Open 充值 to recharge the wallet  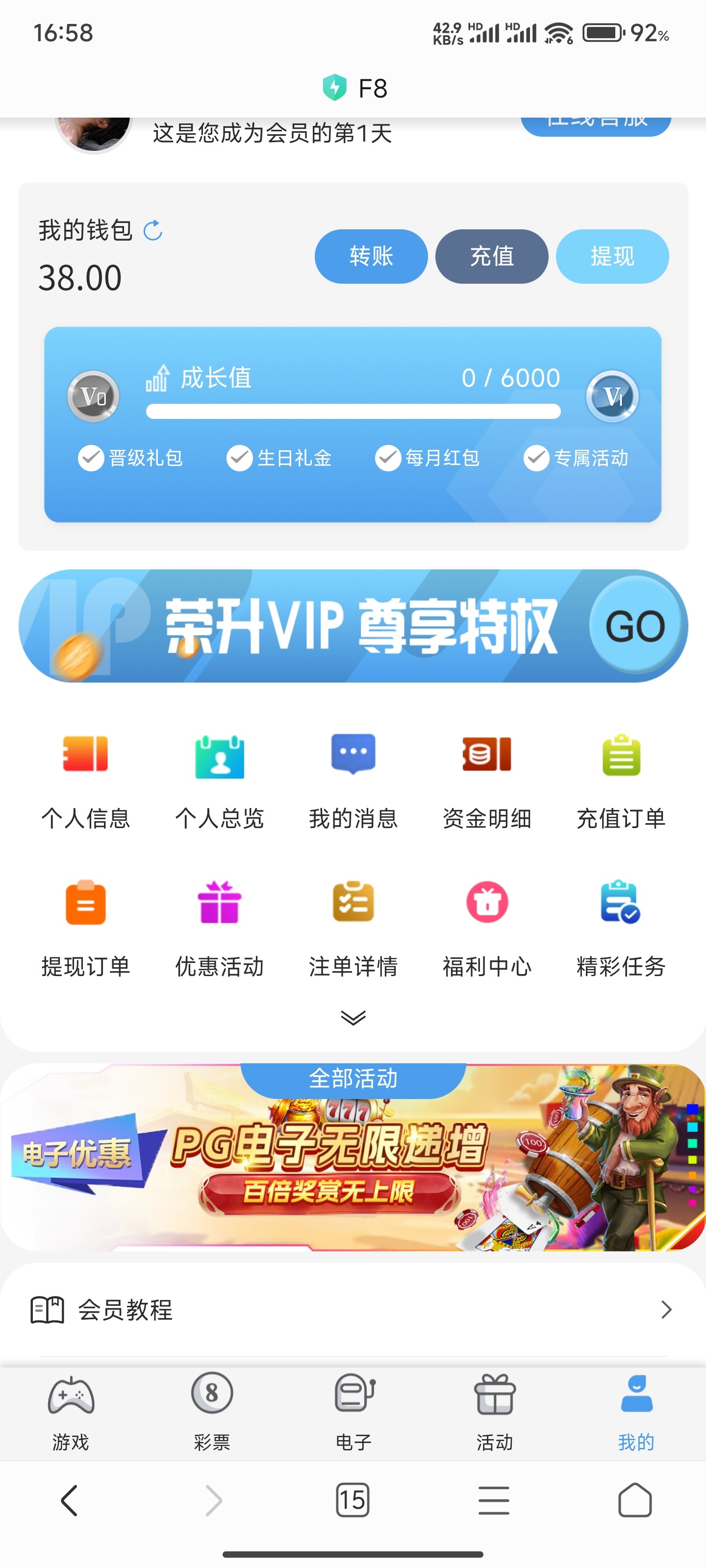click(x=491, y=256)
